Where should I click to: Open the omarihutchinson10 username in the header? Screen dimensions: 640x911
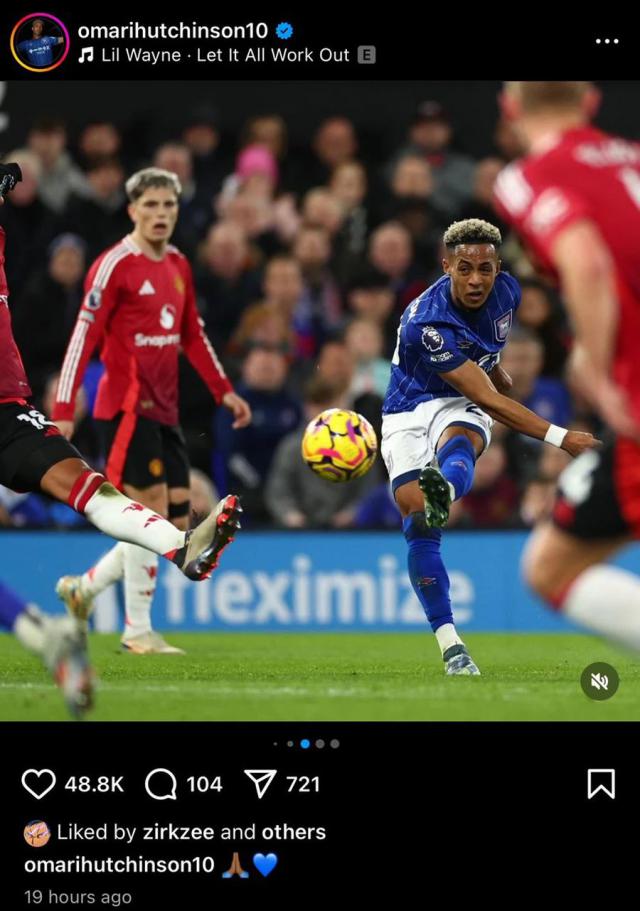coord(172,30)
